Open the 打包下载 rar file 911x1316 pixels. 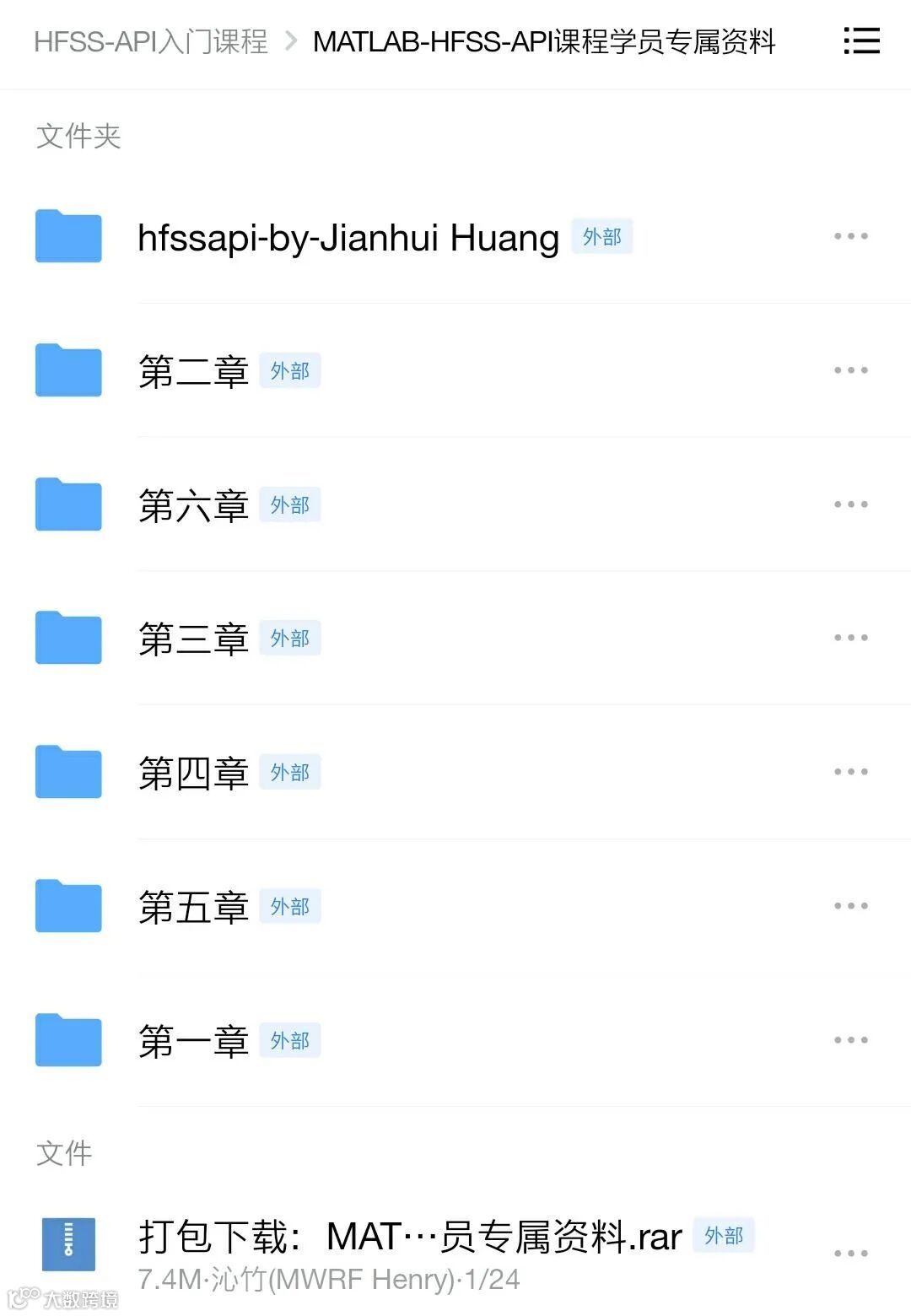click(x=409, y=1238)
